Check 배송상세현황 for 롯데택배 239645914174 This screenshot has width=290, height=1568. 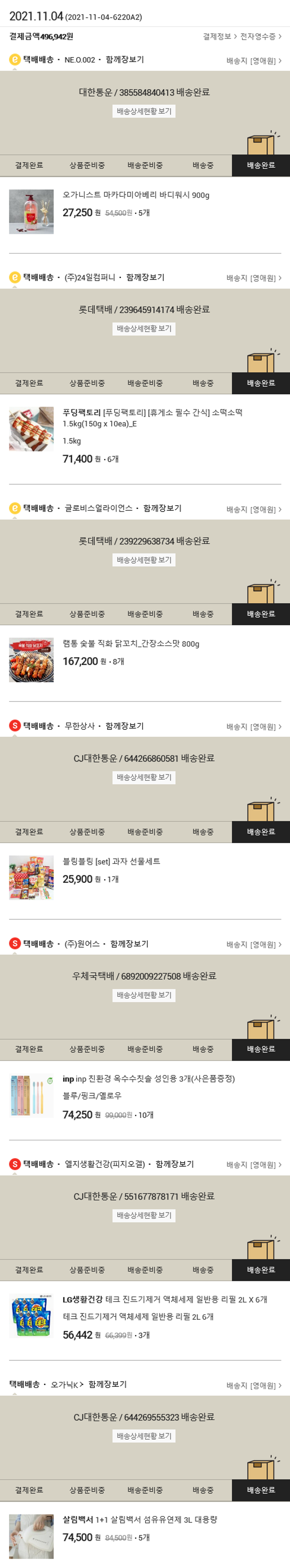(144, 329)
